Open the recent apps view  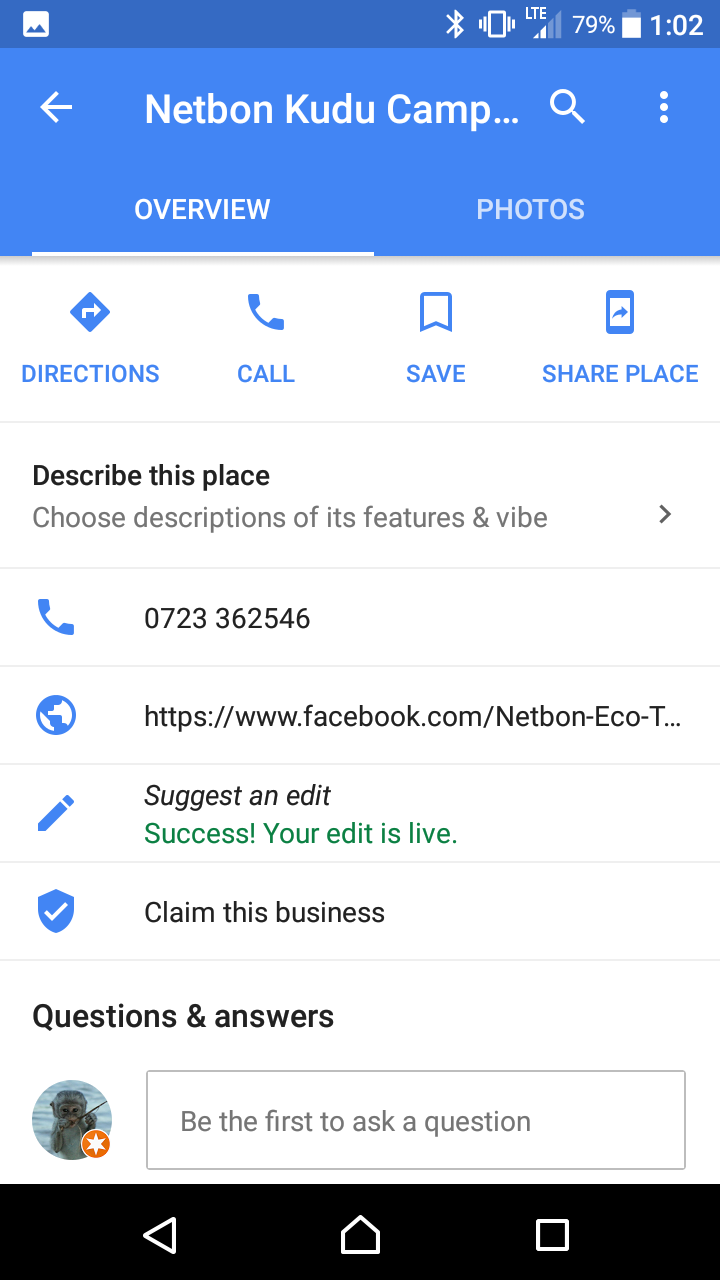click(x=552, y=1234)
